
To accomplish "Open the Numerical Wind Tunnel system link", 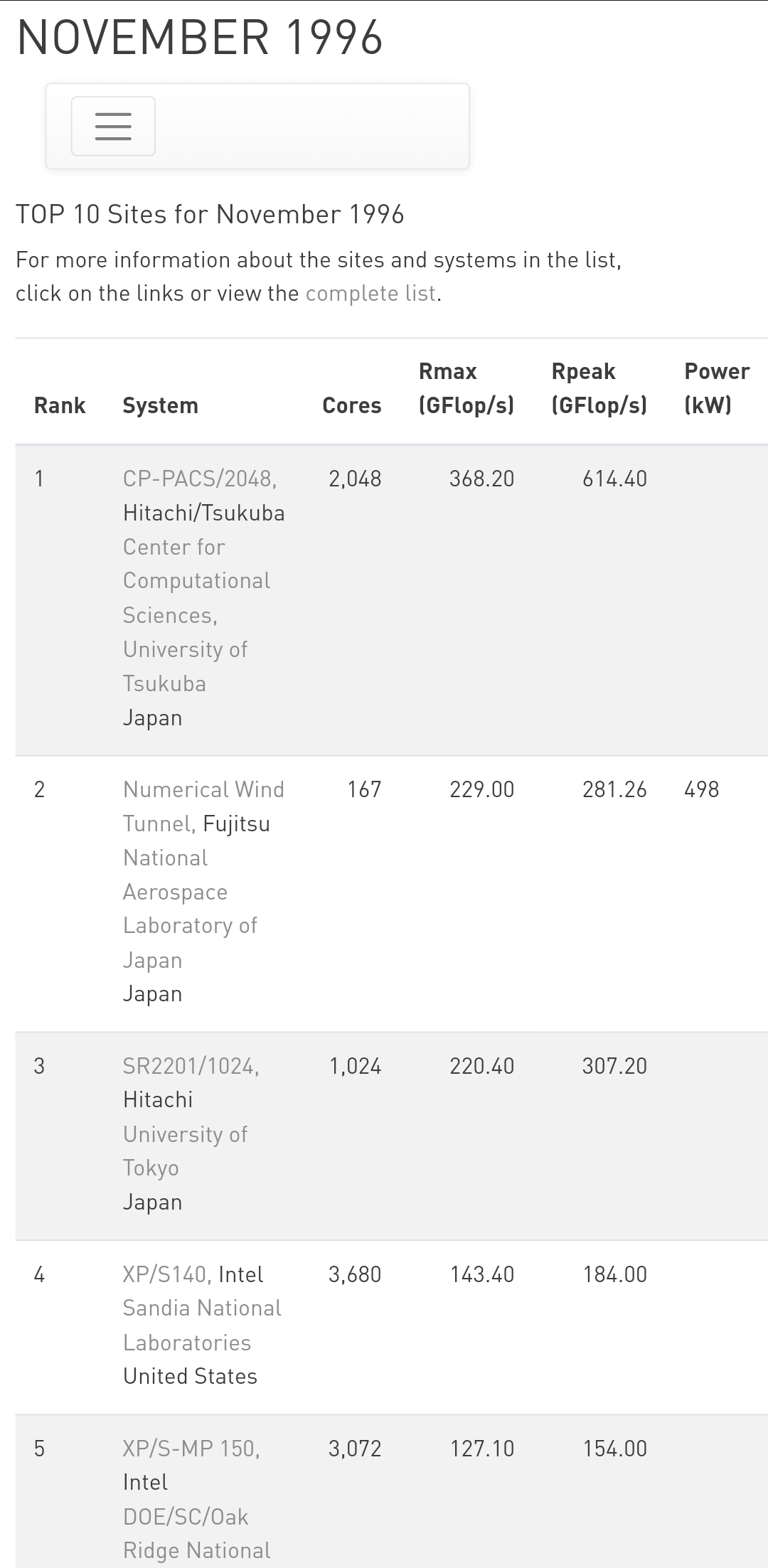I will point(203,790).
